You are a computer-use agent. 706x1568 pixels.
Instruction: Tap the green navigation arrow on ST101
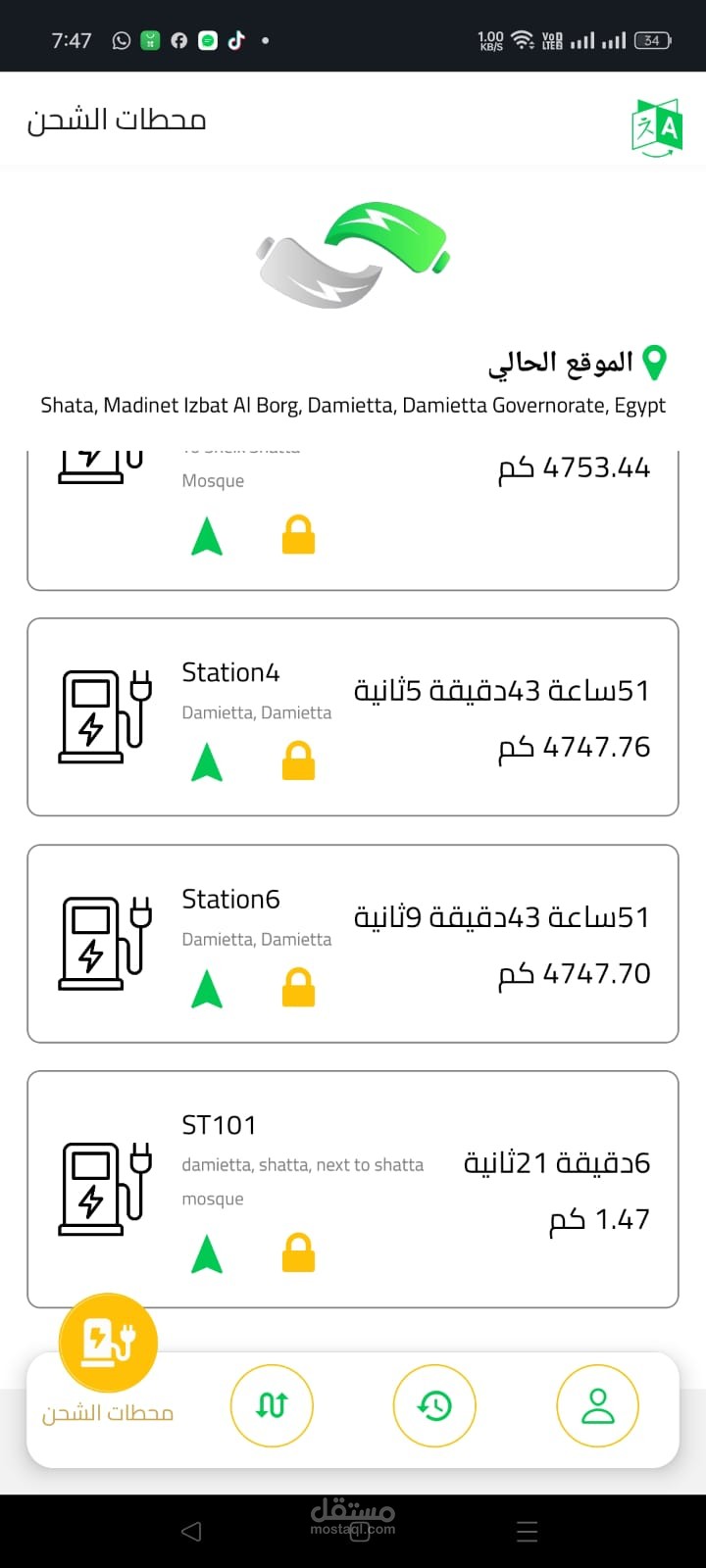click(x=207, y=1251)
